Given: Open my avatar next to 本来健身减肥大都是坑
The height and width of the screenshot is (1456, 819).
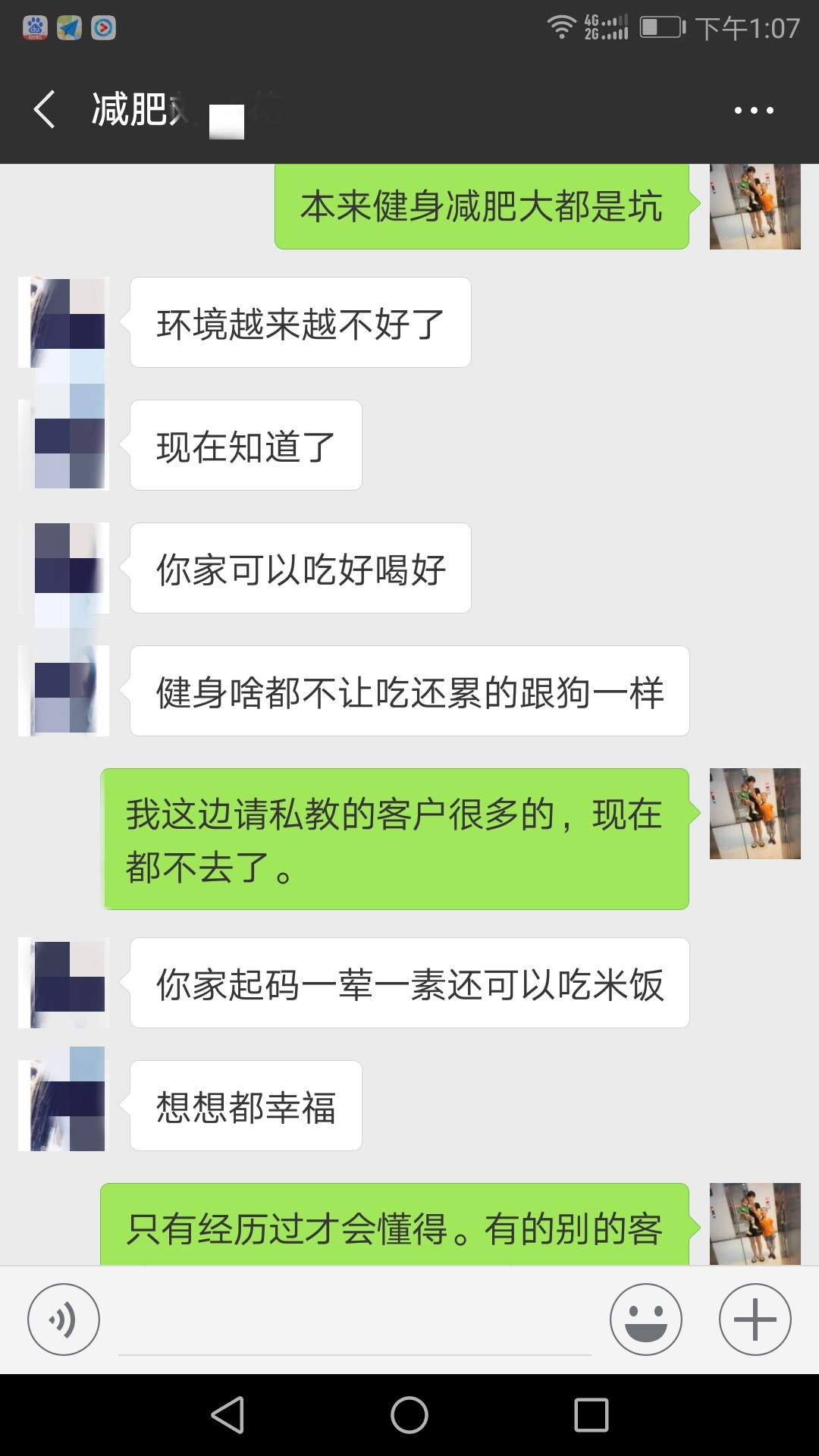Looking at the screenshot, I should coord(755,206).
